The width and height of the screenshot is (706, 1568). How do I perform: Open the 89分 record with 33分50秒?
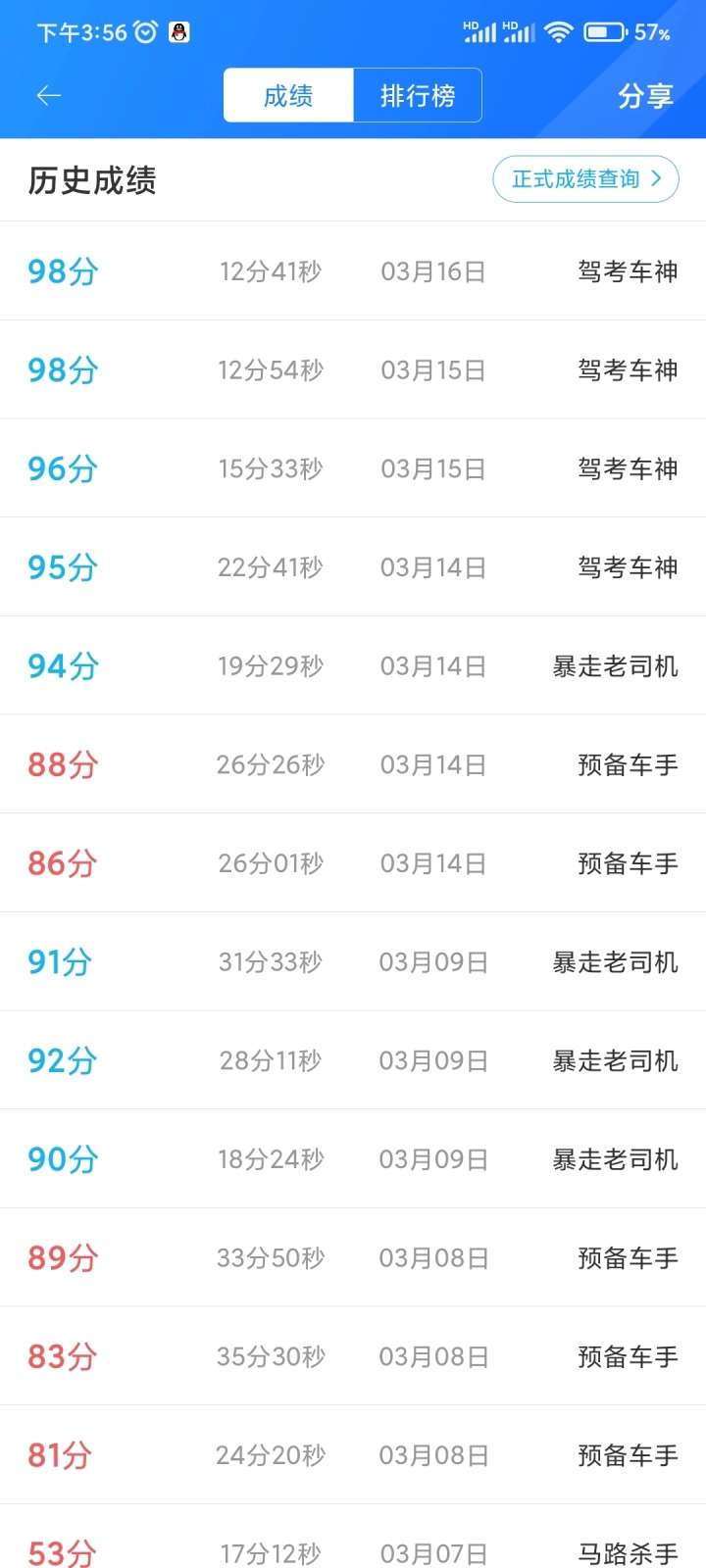pyautogui.click(x=353, y=1257)
